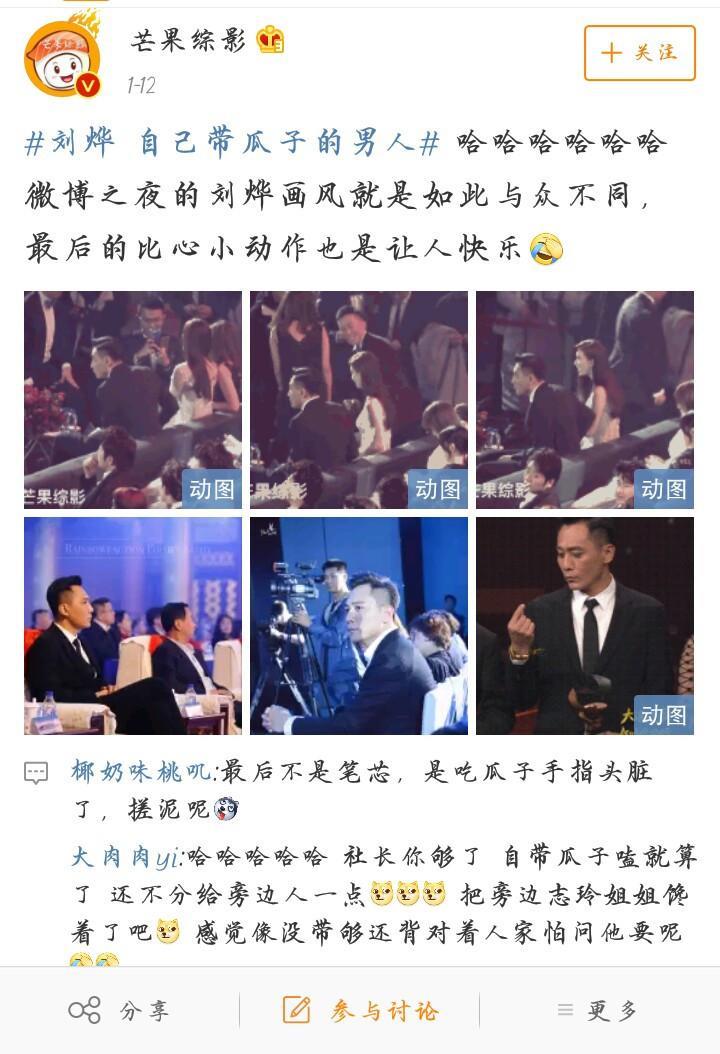This screenshot has width=720, height=1054.
Task: Open commenter 大肉肉yi's profile
Action: coord(124,857)
